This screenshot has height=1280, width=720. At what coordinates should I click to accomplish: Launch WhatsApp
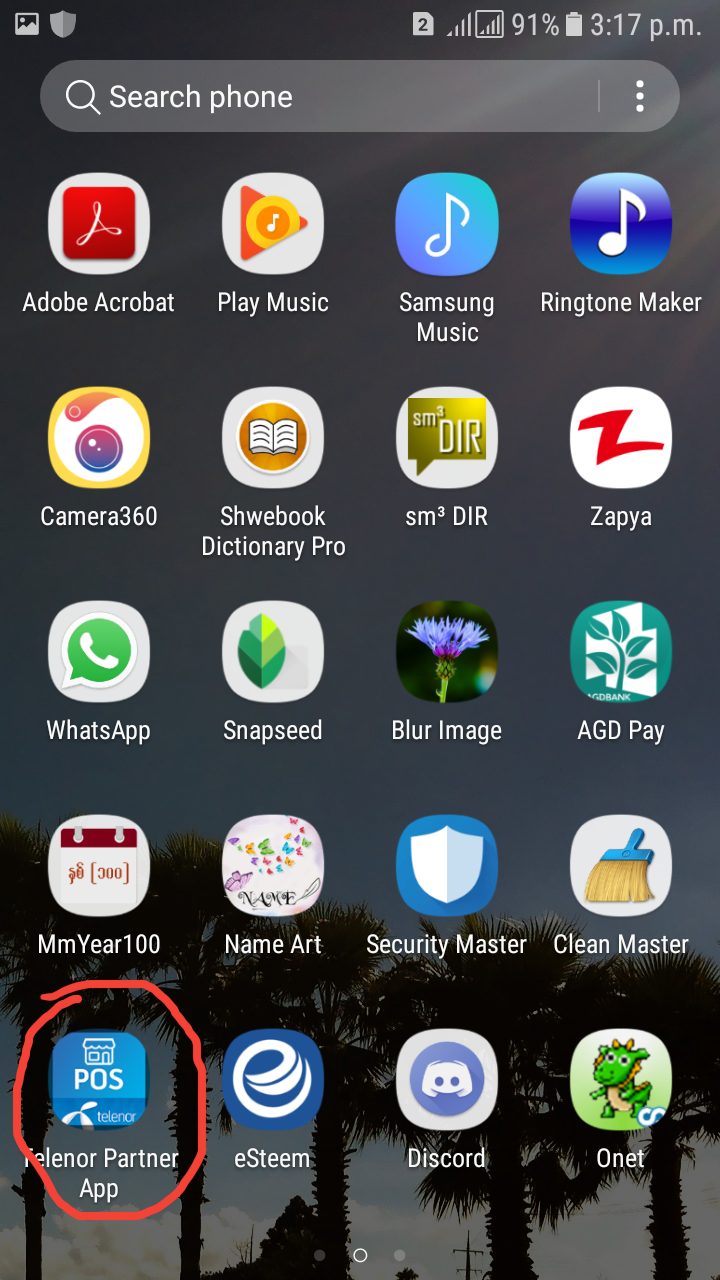(x=99, y=652)
